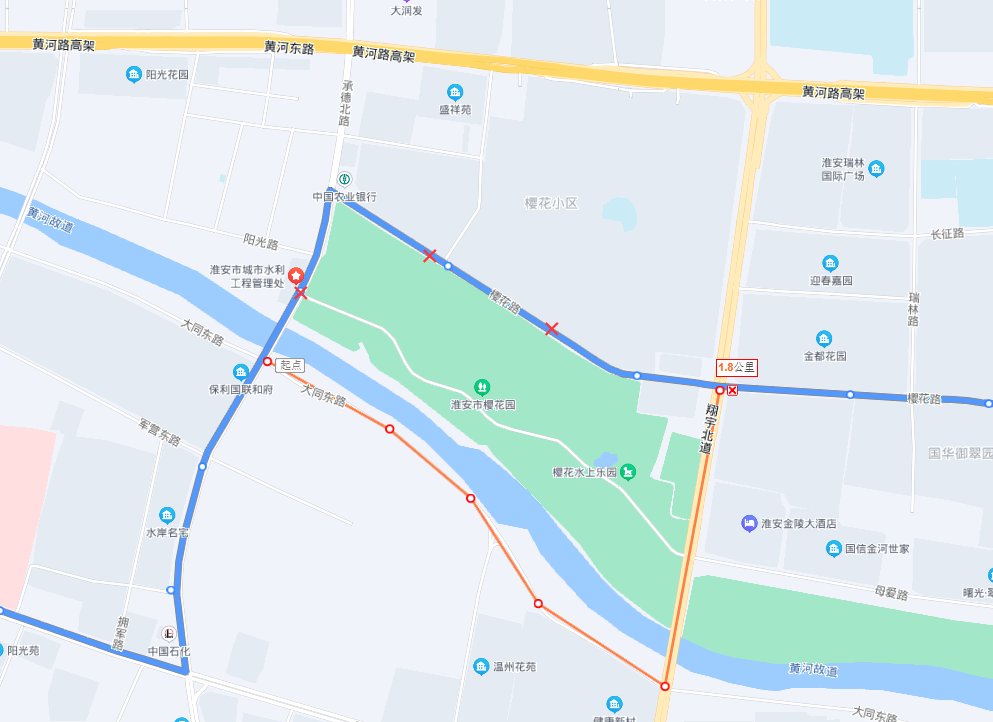Screen dimensions: 993x722
Task: Tap the 温州花苑 residence marker
Action: (x=481, y=666)
